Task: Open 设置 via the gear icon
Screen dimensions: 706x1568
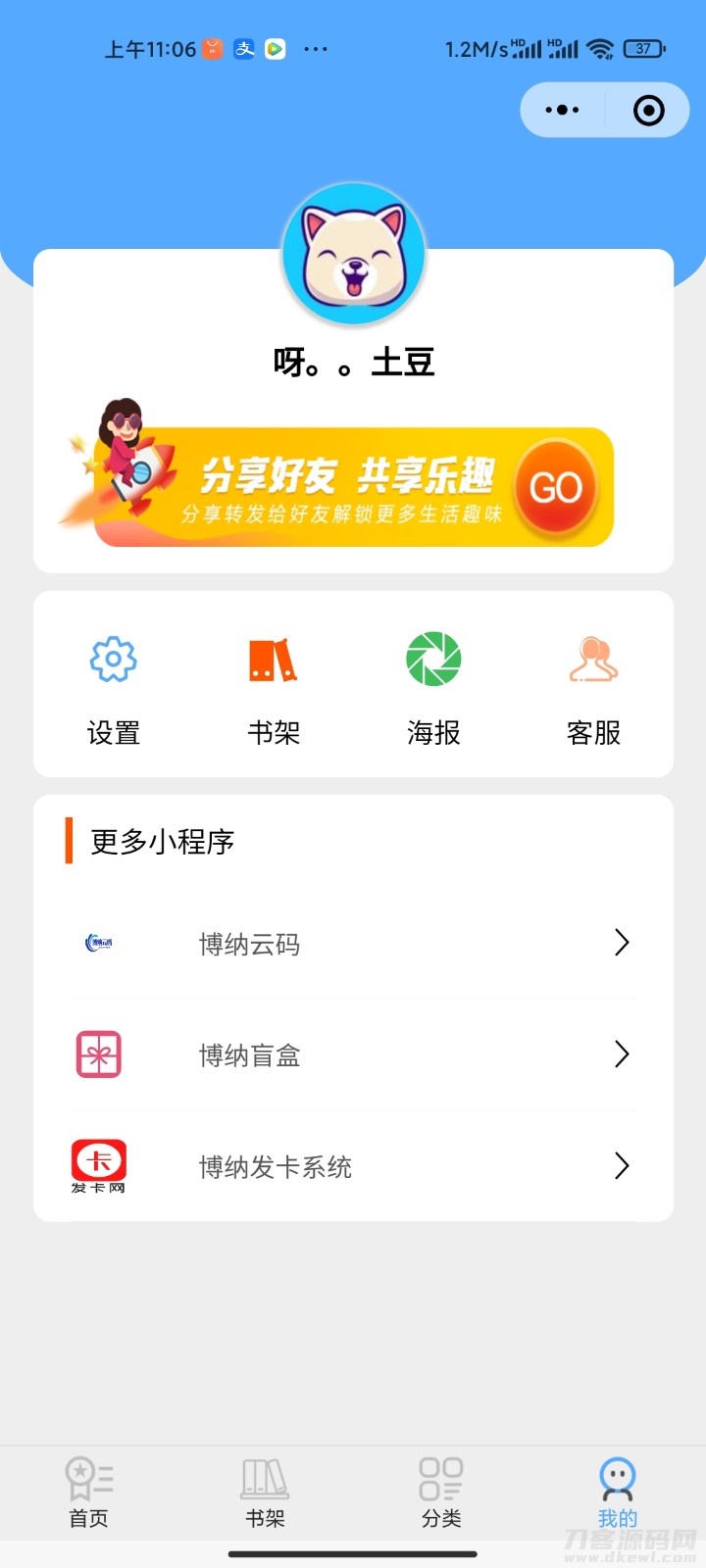Action: coord(114,659)
